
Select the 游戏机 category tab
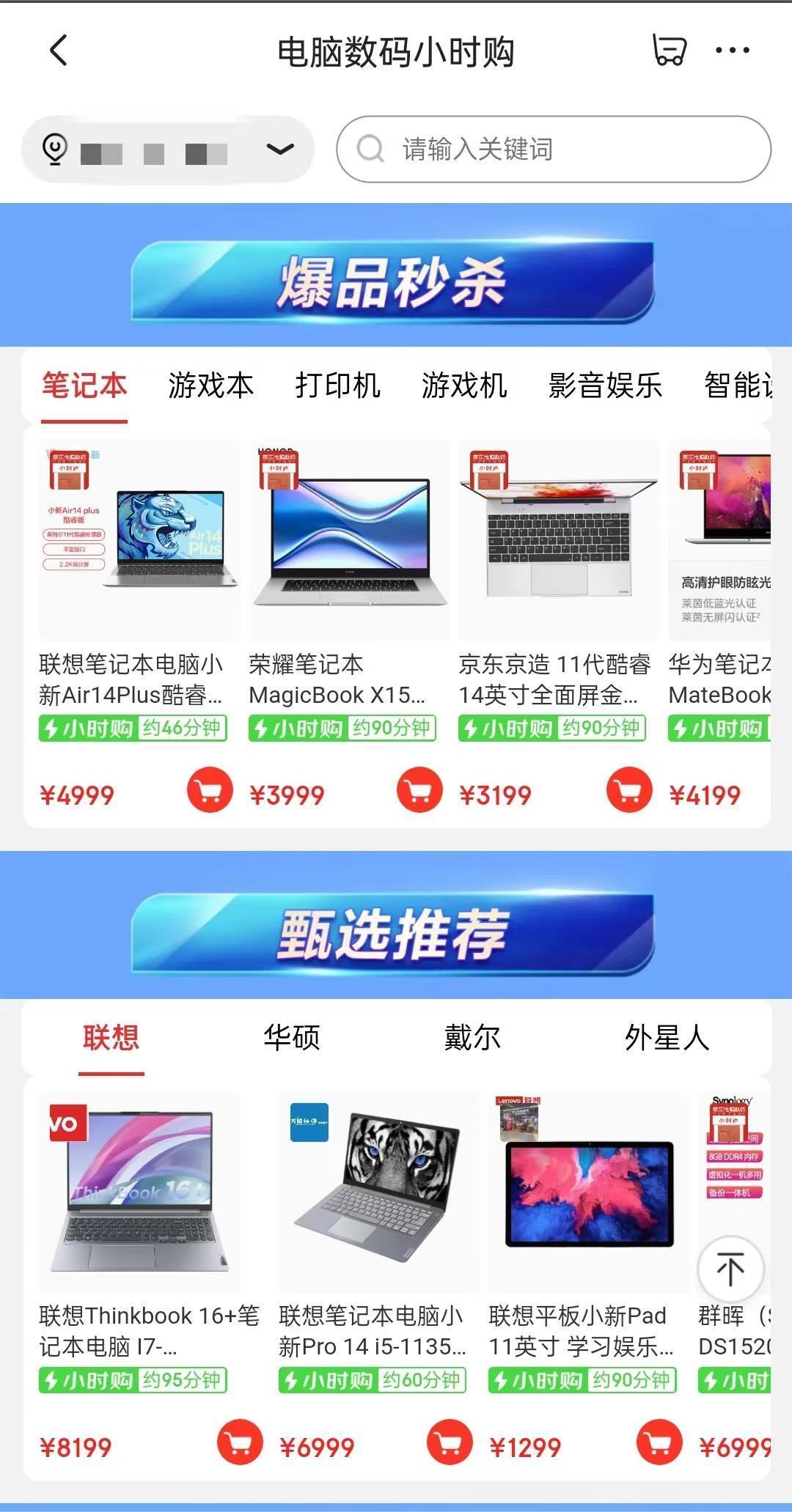464,386
